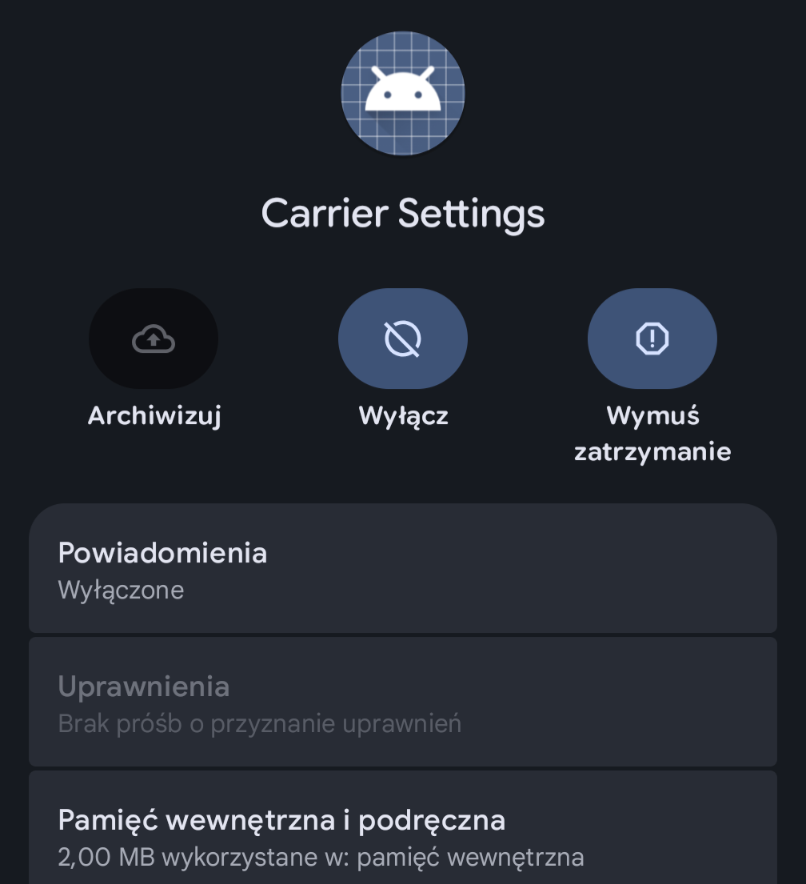
Task: Select the crossed-circle icon to disable the app
Action: pos(403,338)
